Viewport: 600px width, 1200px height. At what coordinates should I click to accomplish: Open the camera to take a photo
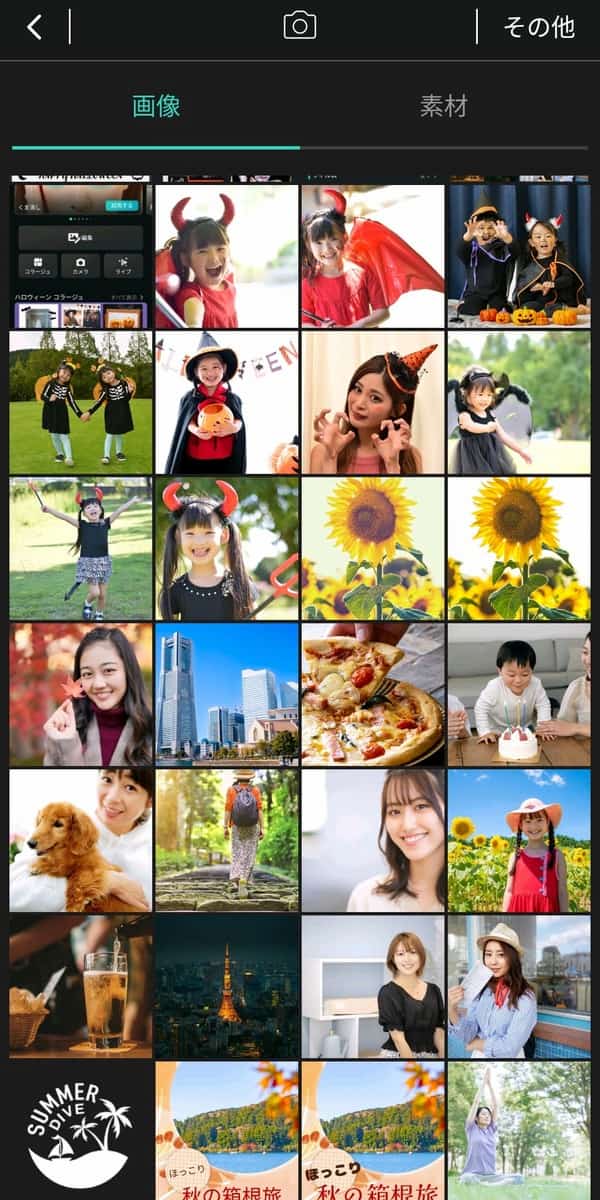tap(299, 27)
